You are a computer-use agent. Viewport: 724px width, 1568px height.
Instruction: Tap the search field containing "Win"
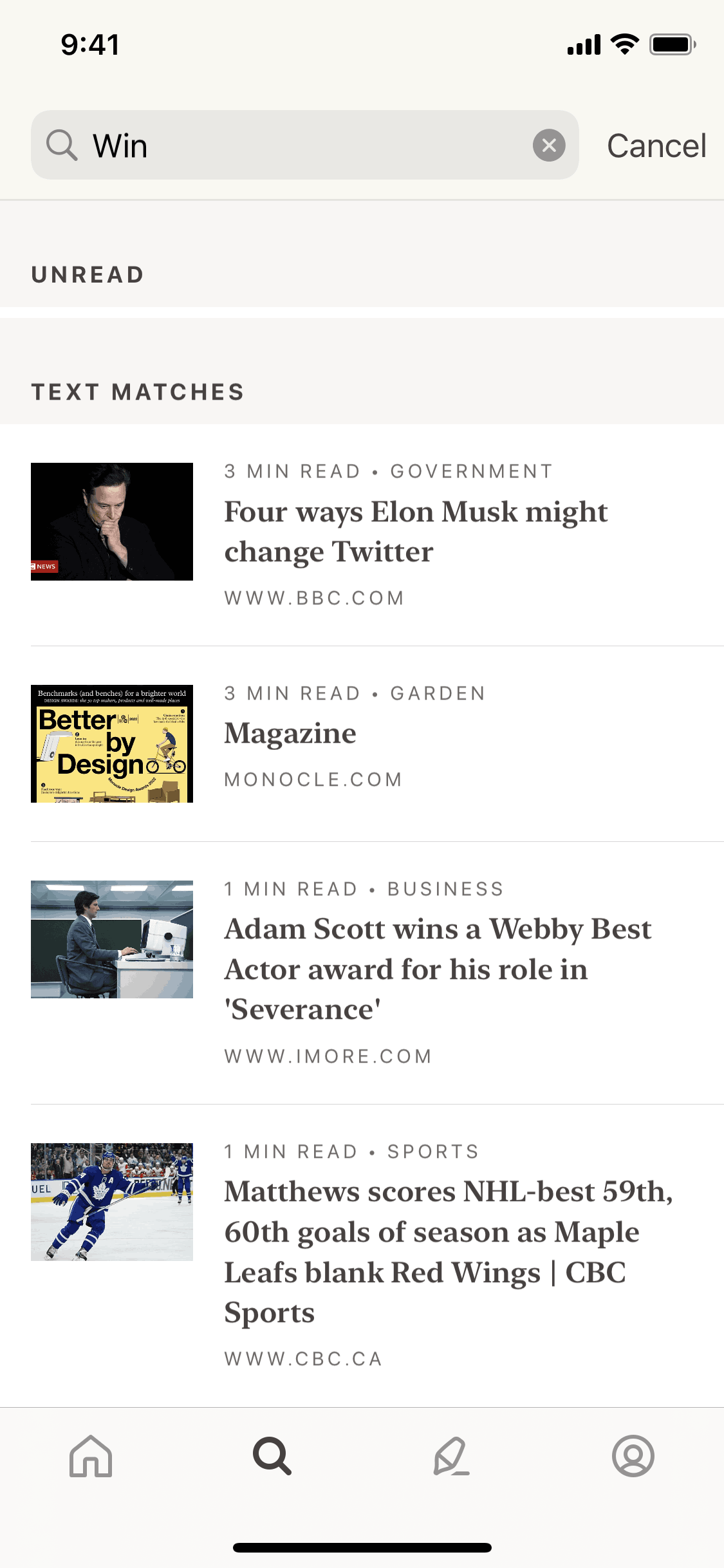pos(304,145)
